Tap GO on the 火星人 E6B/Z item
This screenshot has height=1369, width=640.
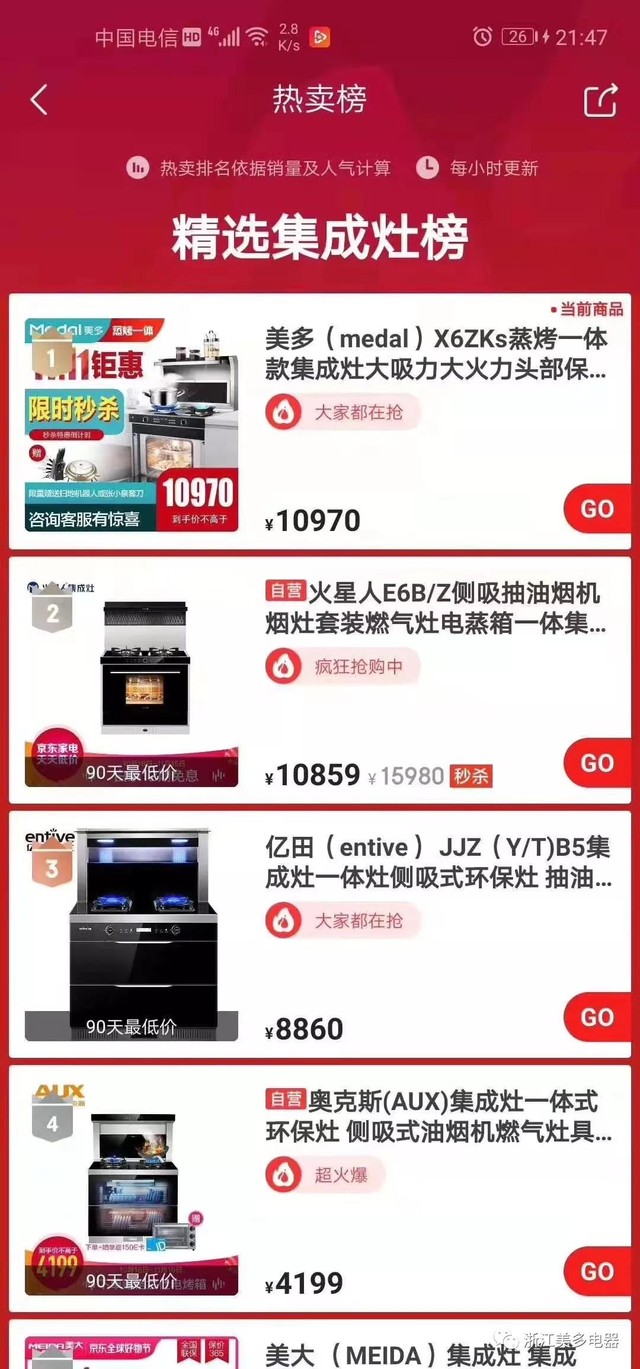(598, 763)
